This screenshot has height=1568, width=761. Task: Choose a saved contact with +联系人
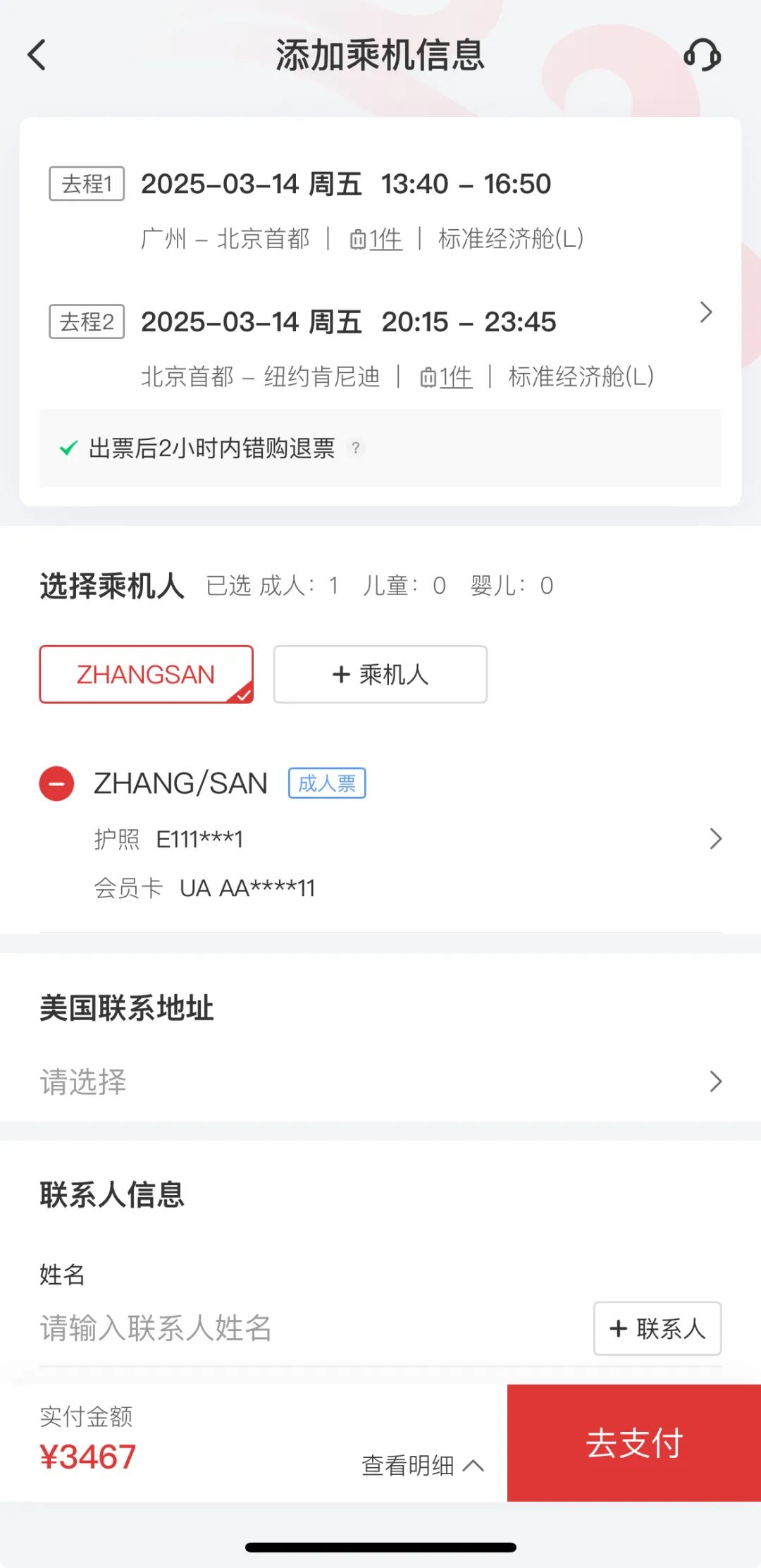coord(657,1328)
